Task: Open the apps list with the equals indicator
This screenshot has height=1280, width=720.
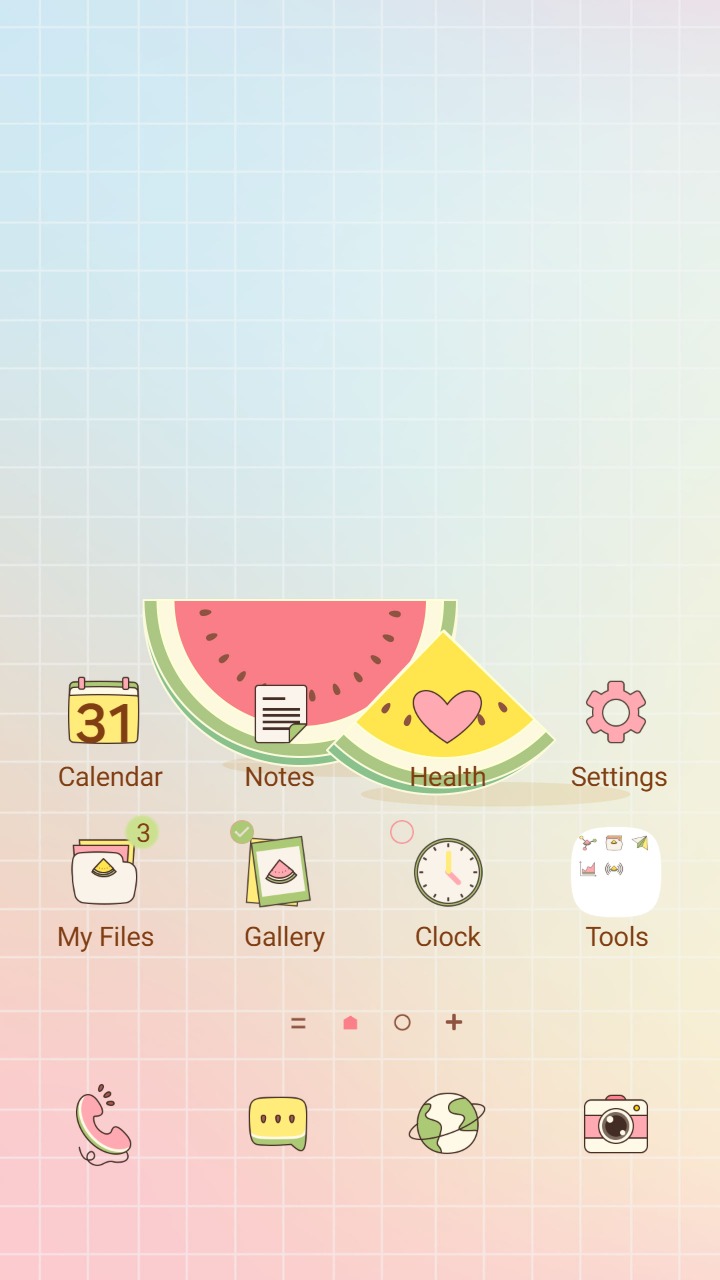Action: point(298,1022)
